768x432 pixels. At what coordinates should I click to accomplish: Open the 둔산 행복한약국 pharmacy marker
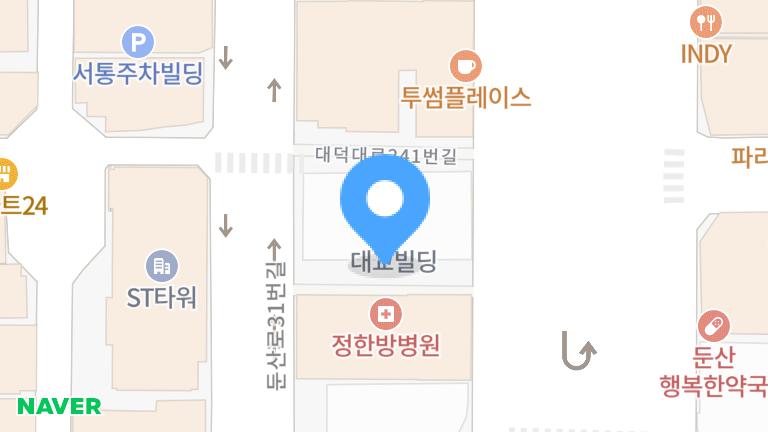pos(713,326)
